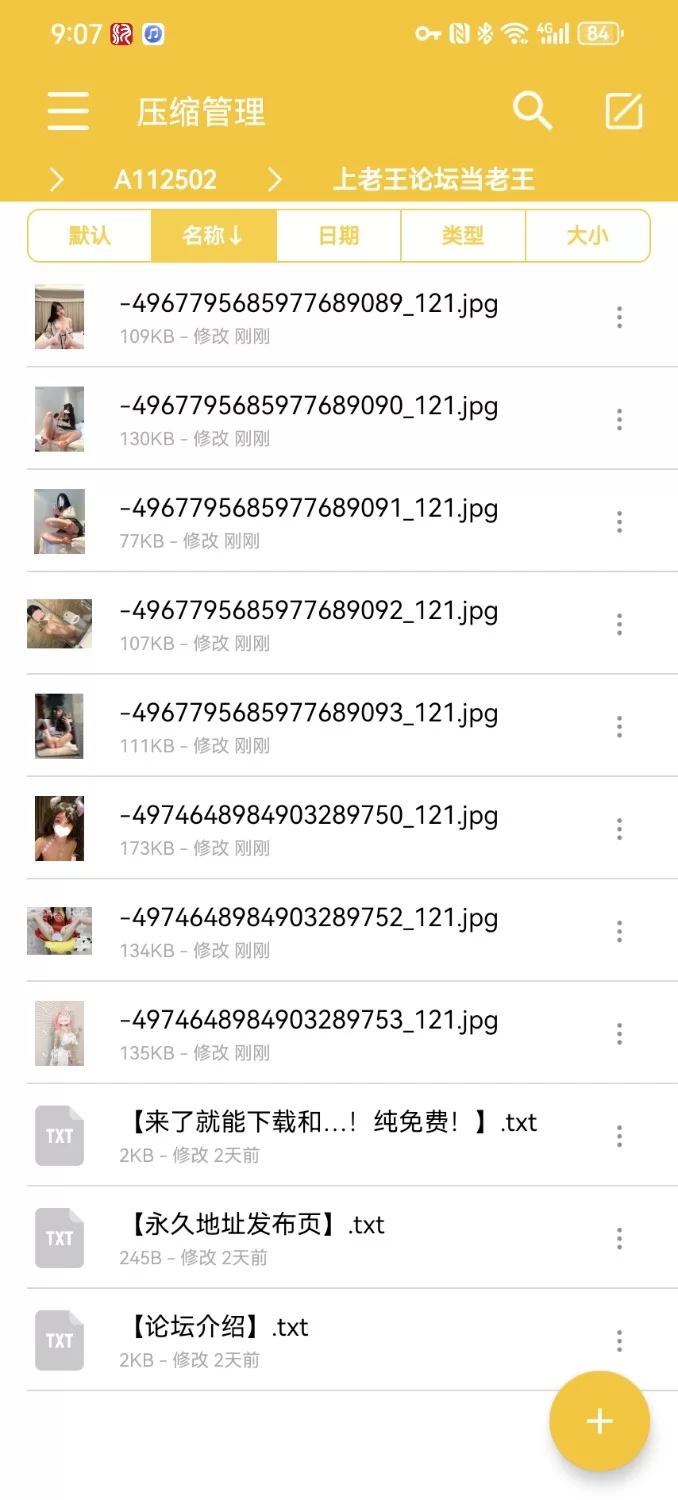
Task: Open the hamburger drawer menu
Action: point(68,111)
